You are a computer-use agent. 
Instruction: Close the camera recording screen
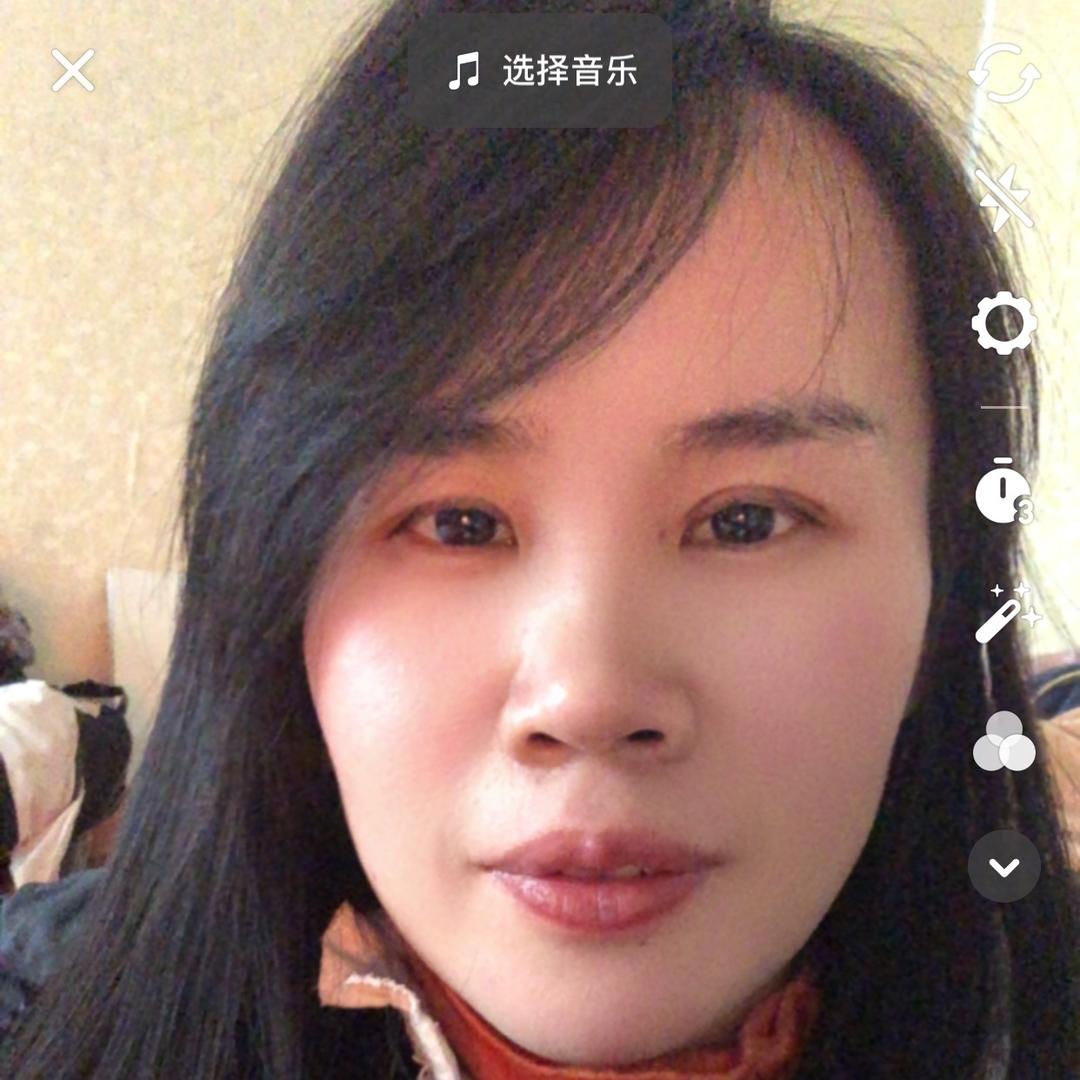coord(73,71)
